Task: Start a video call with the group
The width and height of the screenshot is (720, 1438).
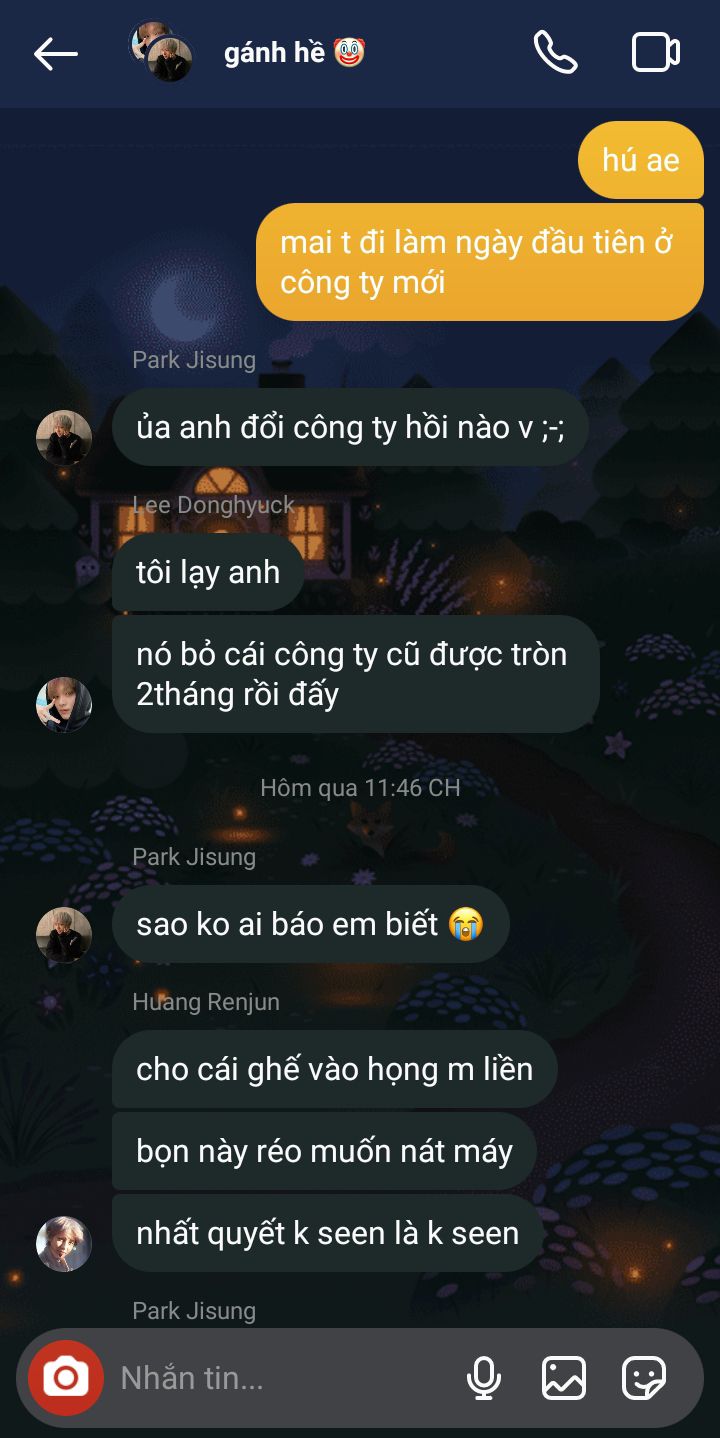Action: [x=656, y=53]
